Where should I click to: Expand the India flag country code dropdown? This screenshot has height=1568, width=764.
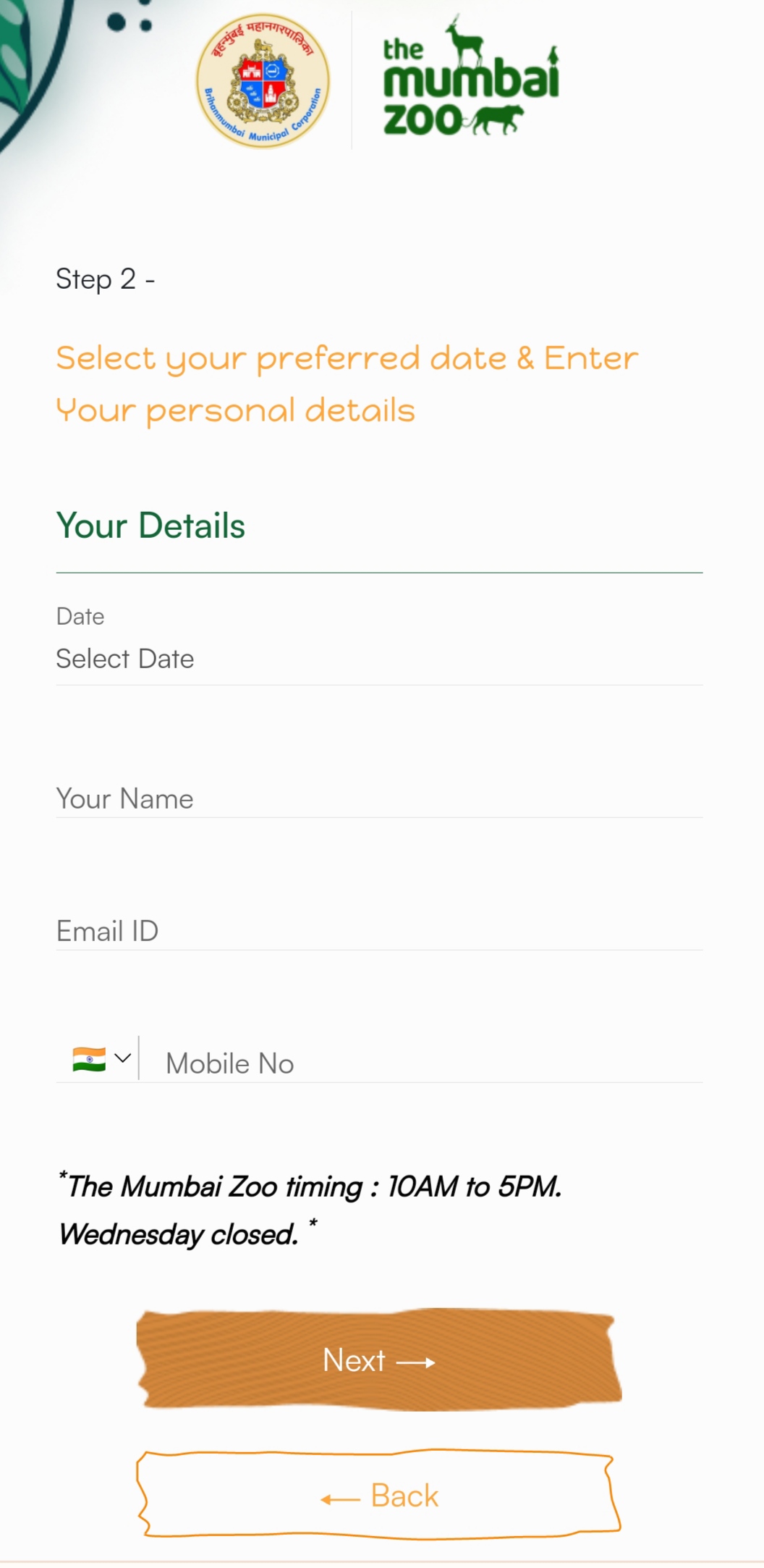pos(101,1059)
